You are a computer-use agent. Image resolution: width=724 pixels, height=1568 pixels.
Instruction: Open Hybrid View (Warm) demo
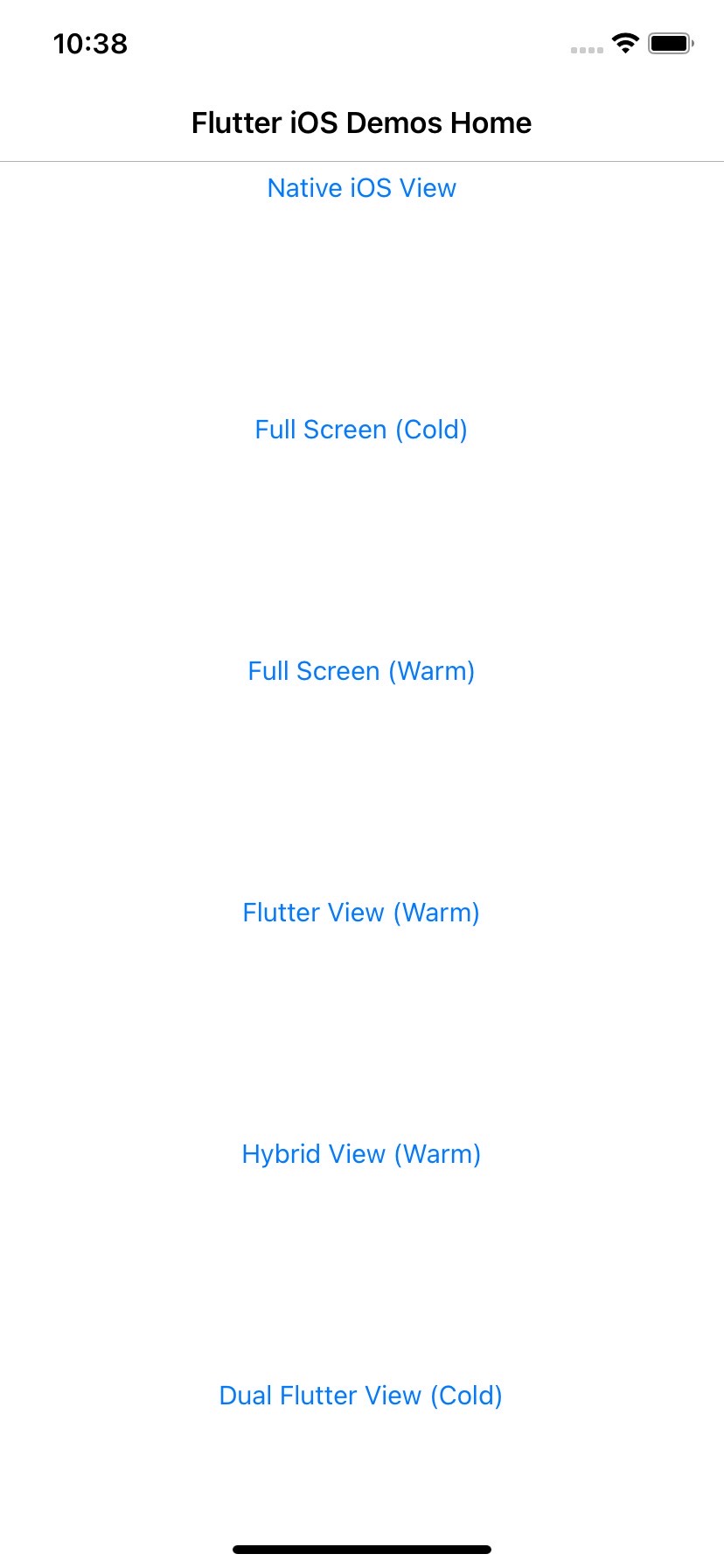[x=361, y=1154]
